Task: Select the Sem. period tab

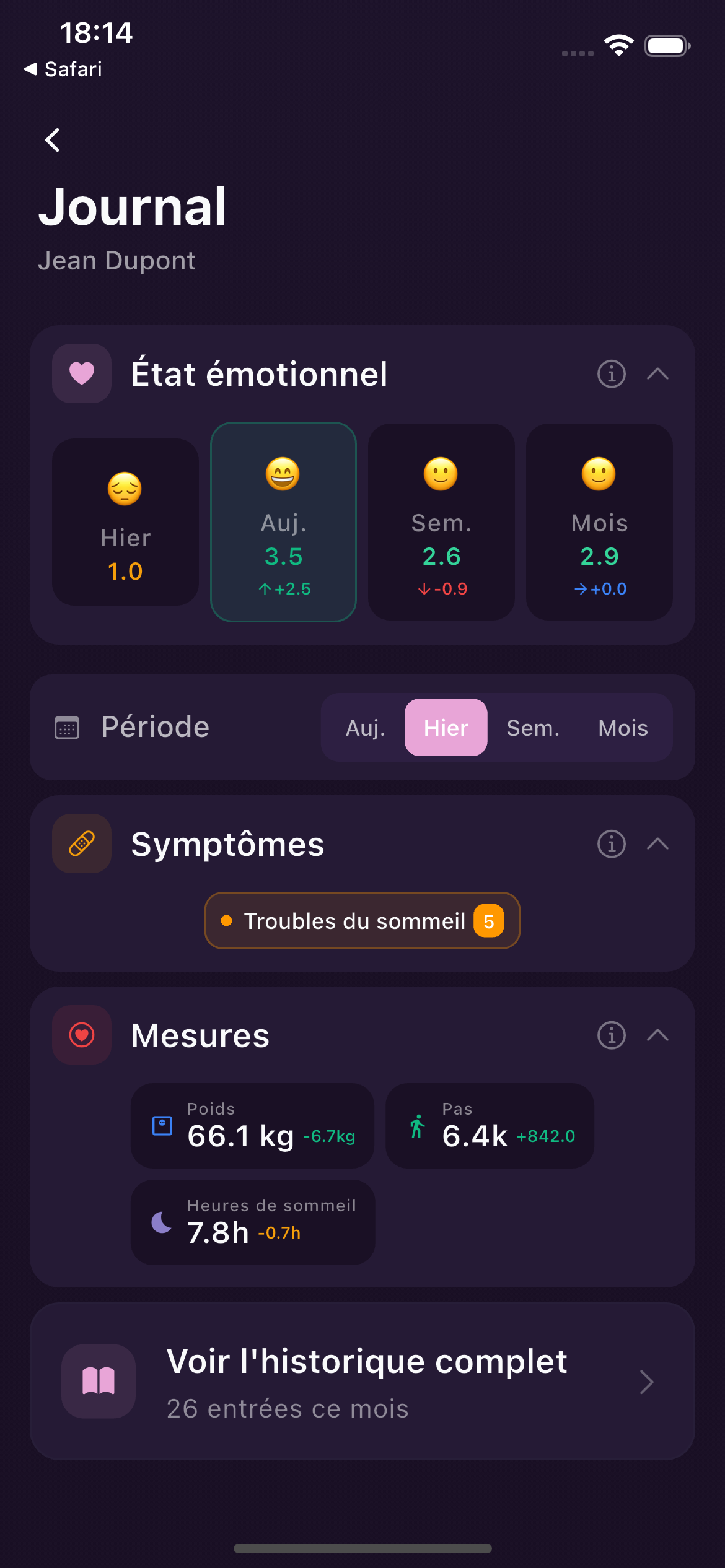Action: click(532, 728)
